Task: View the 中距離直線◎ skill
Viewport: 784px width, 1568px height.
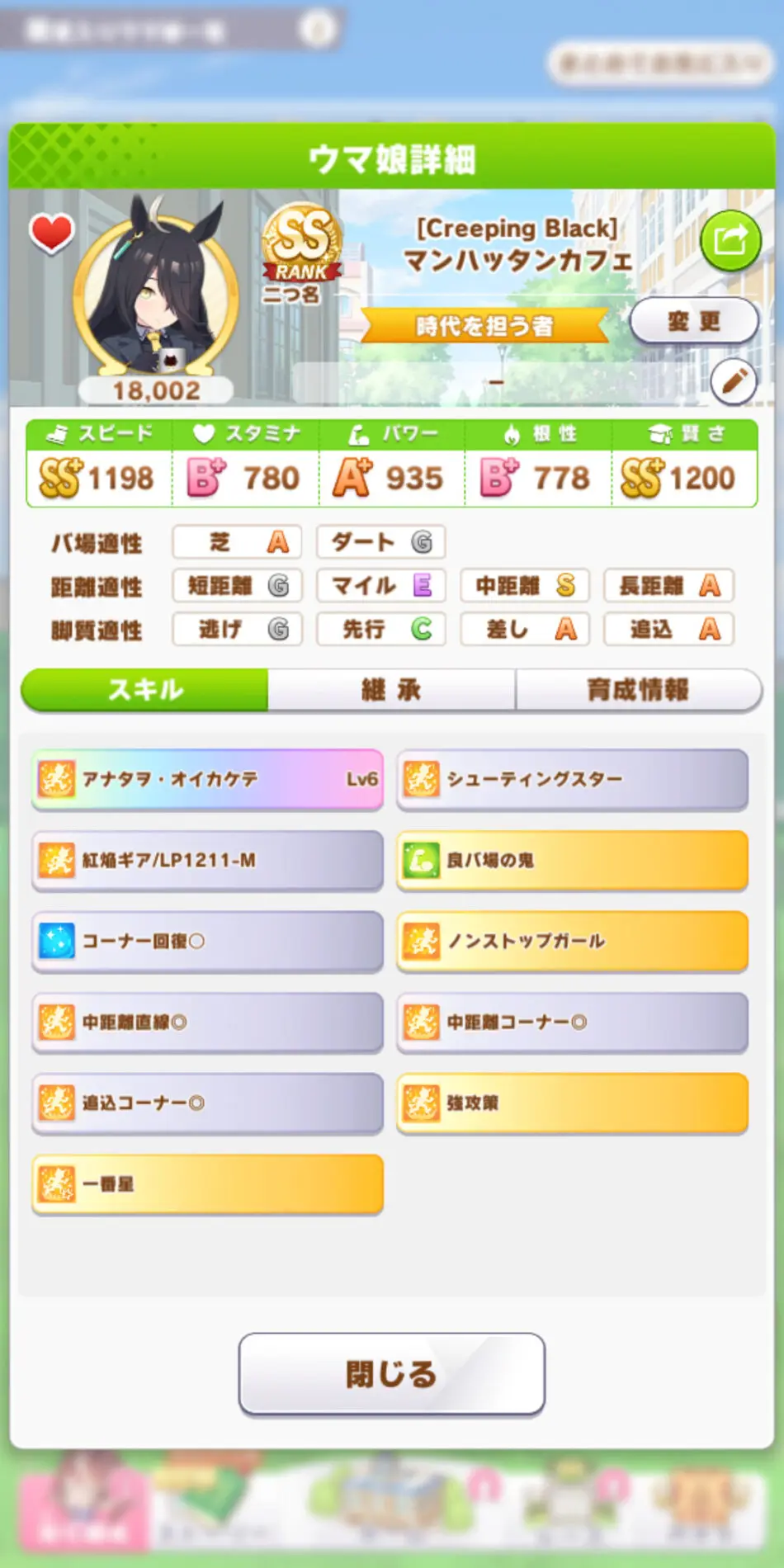Action: (207, 1022)
